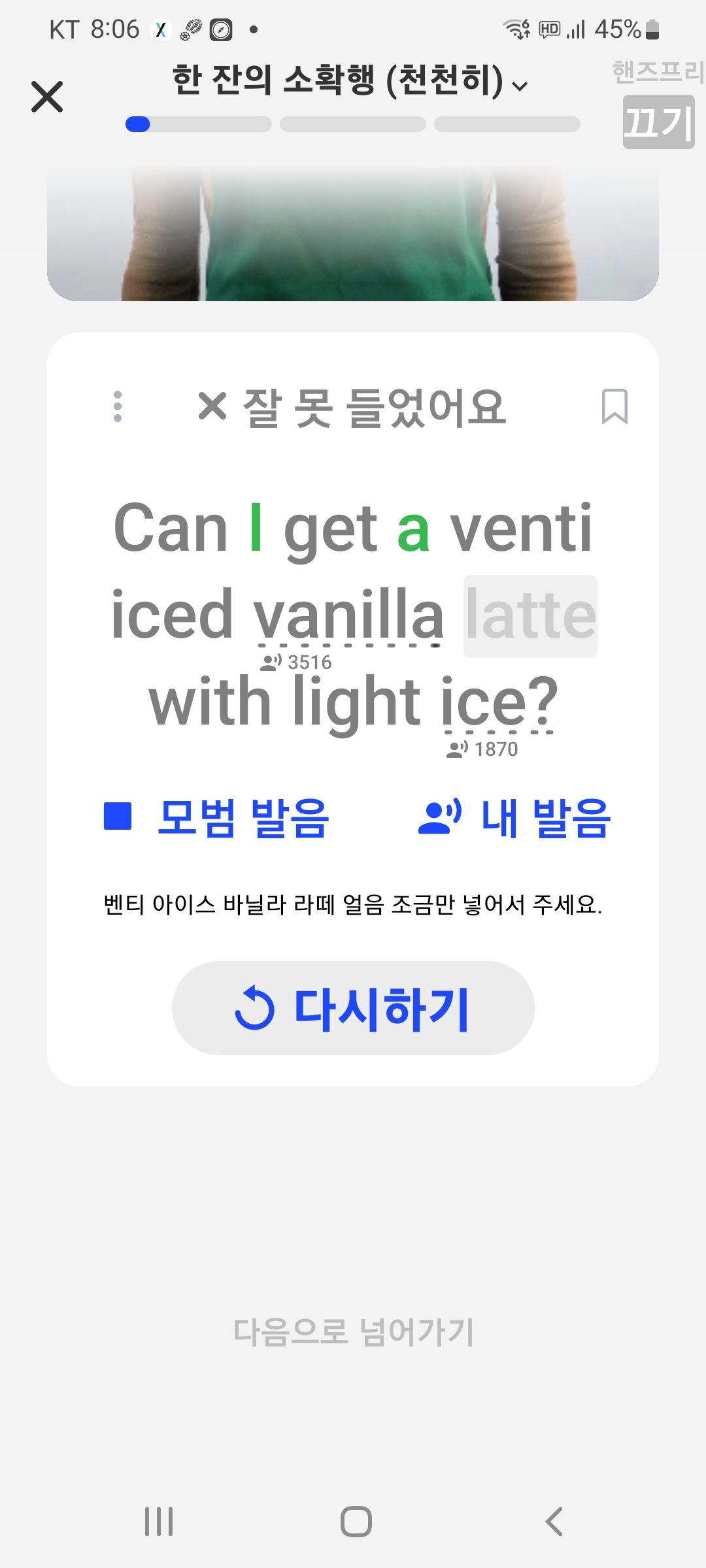This screenshot has width=706, height=1568.
Task: Toggle the 핸즈프리 끄기 switch
Action: coord(658,122)
